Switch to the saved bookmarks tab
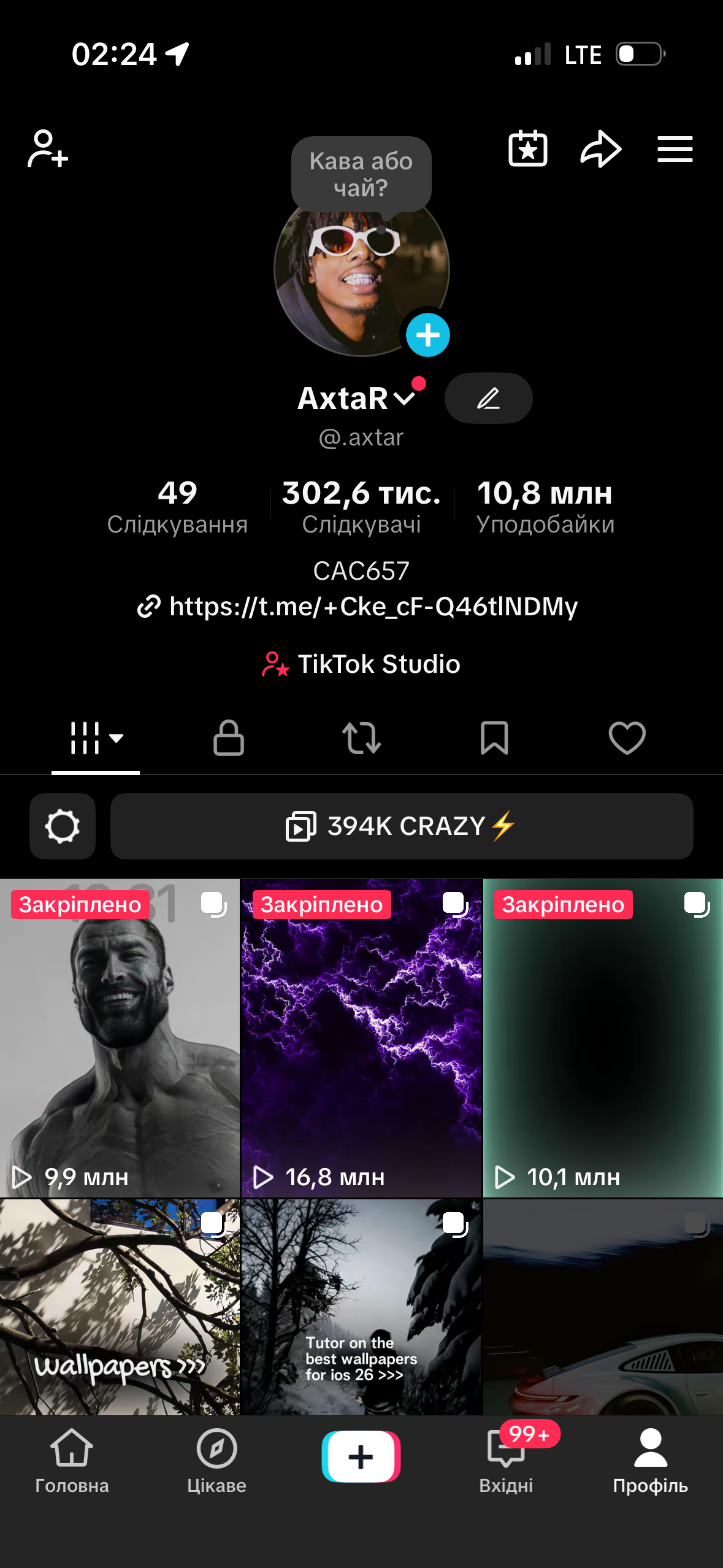Image resolution: width=723 pixels, height=1568 pixels. click(494, 737)
